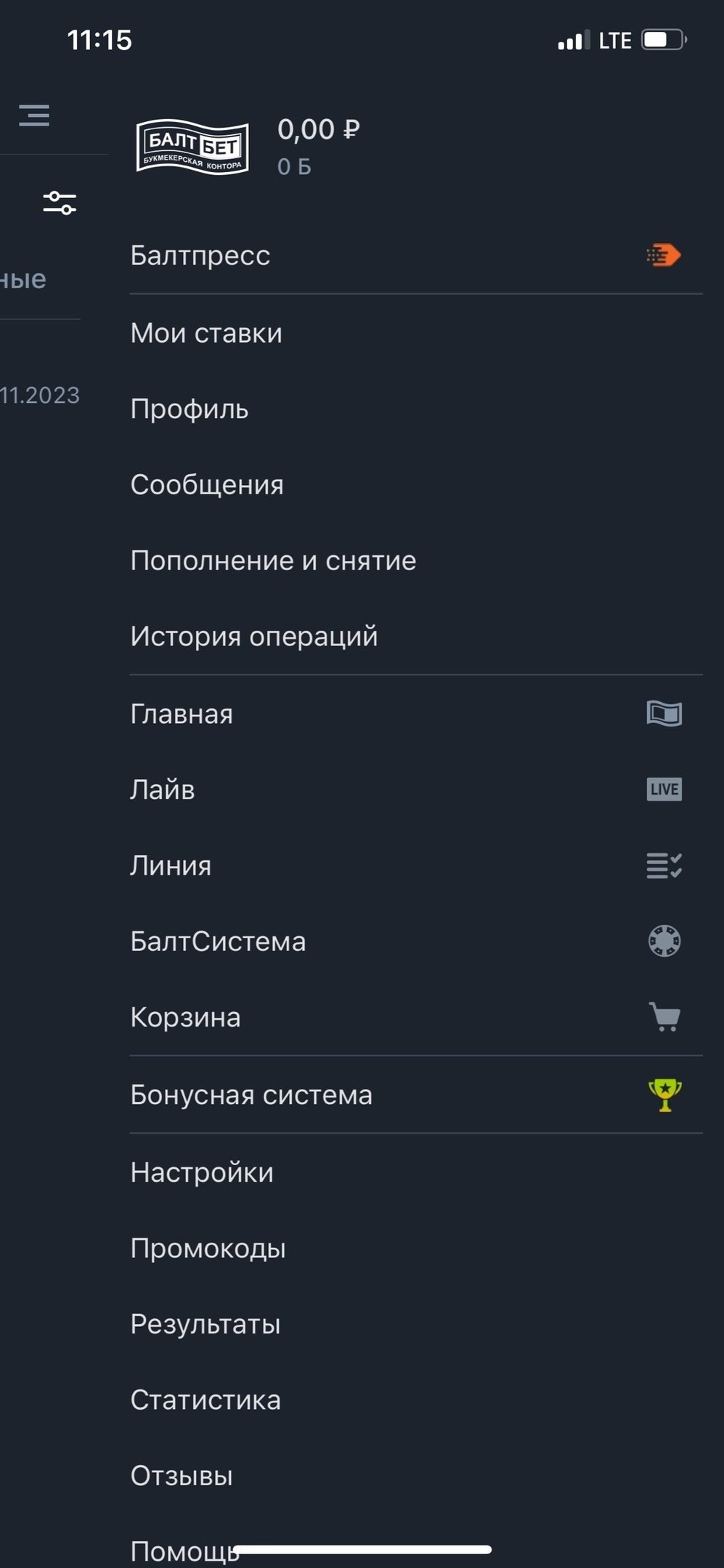The height and width of the screenshot is (1568, 724).
Task: Read Отзывы
Action: [x=182, y=1476]
